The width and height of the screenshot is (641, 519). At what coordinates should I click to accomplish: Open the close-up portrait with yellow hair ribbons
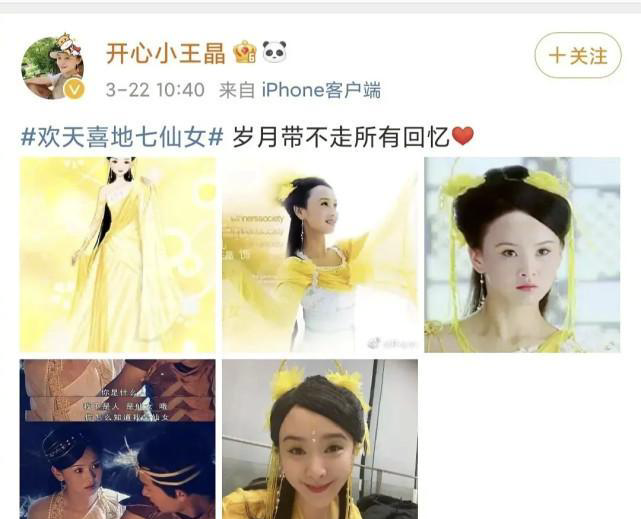click(521, 255)
